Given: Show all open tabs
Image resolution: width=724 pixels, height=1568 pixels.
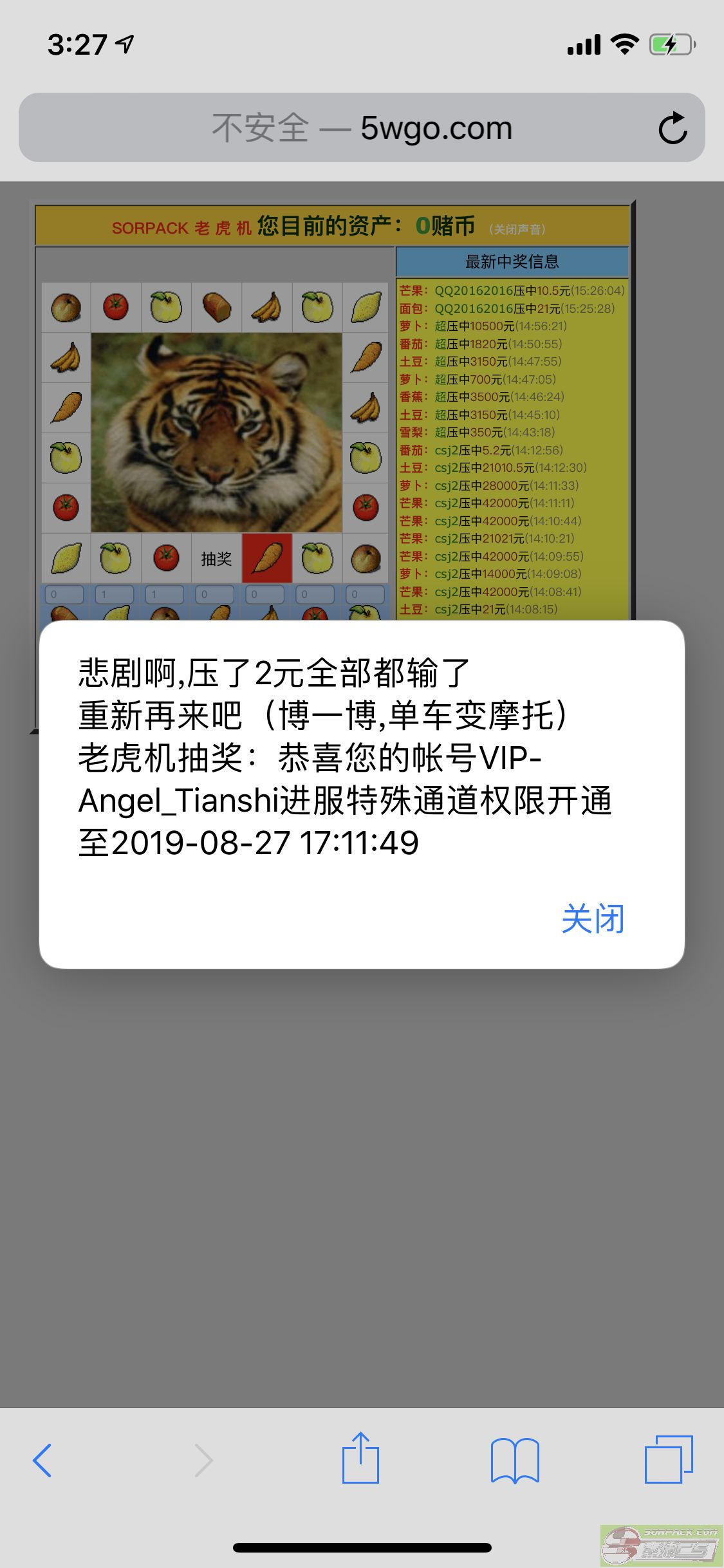Looking at the screenshot, I should 668,1459.
